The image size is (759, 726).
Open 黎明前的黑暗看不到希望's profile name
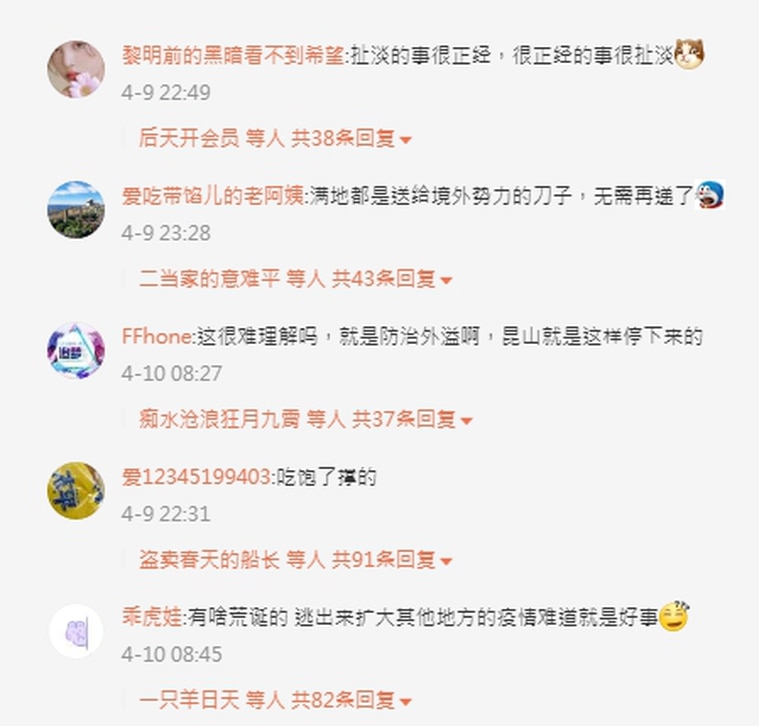click(232, 57)
